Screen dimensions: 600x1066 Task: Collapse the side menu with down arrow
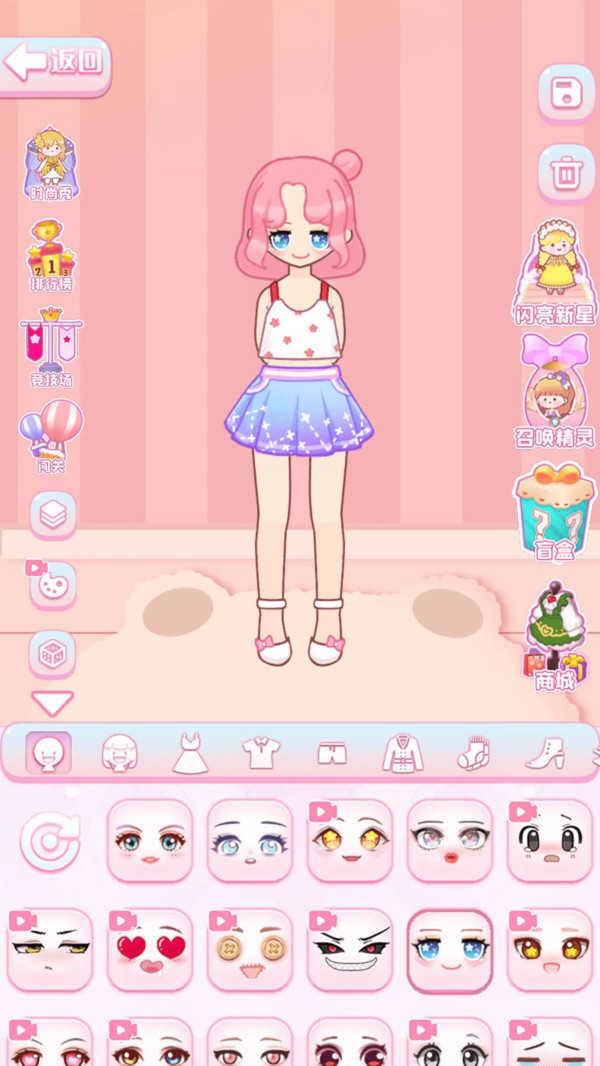pyautogui.click(x=52, y=703)
